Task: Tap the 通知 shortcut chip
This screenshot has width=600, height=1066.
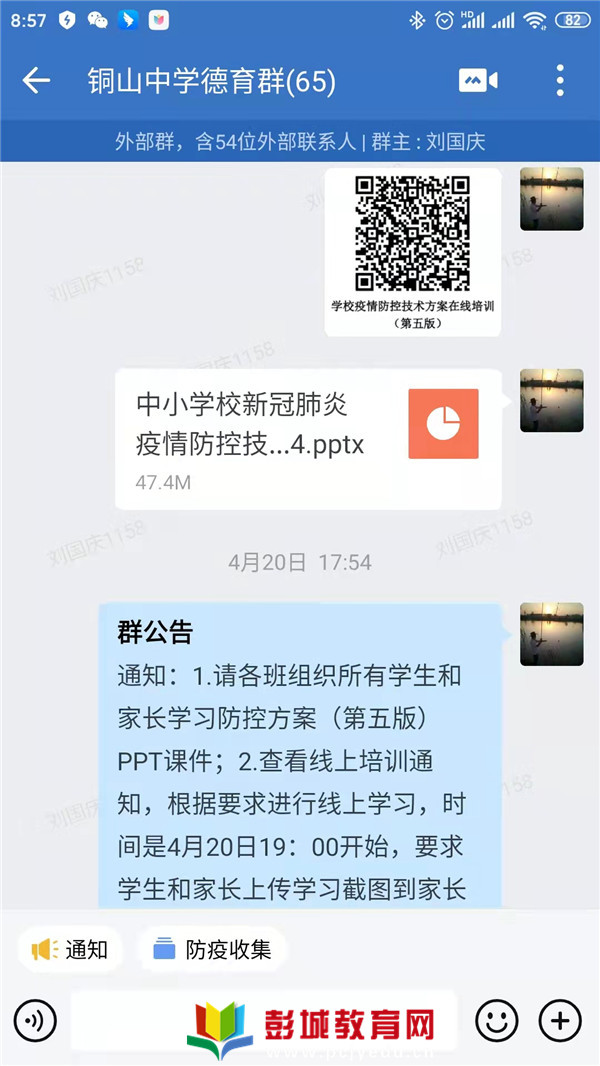Action: pyautogui.click(x=70, y=949)
